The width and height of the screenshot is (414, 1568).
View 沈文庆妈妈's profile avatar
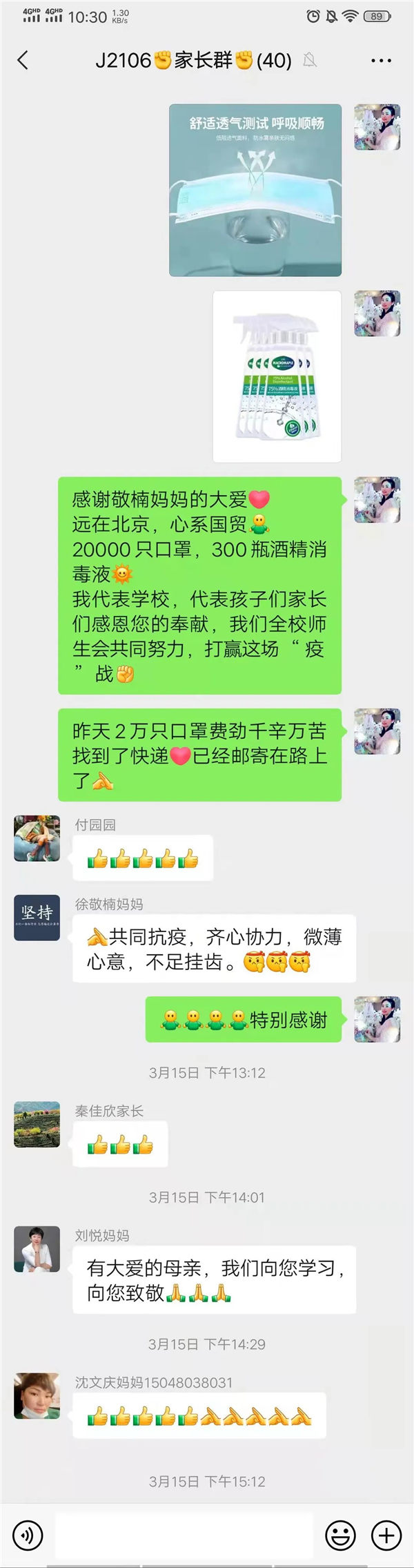(37, 1396)
